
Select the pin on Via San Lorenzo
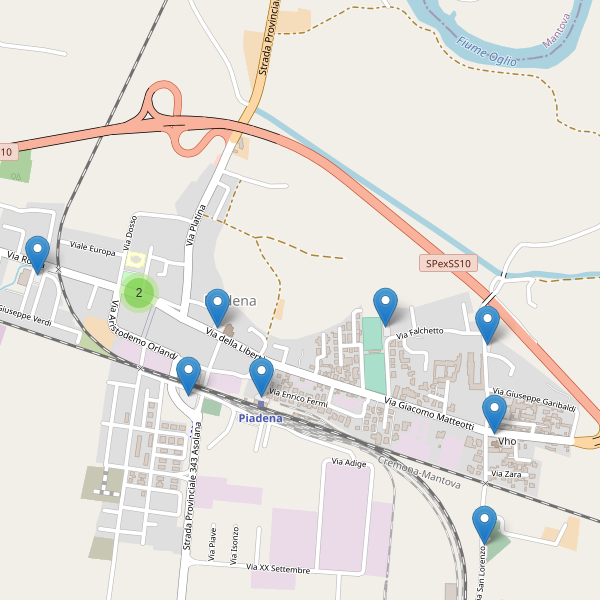(x=484, y=524)
